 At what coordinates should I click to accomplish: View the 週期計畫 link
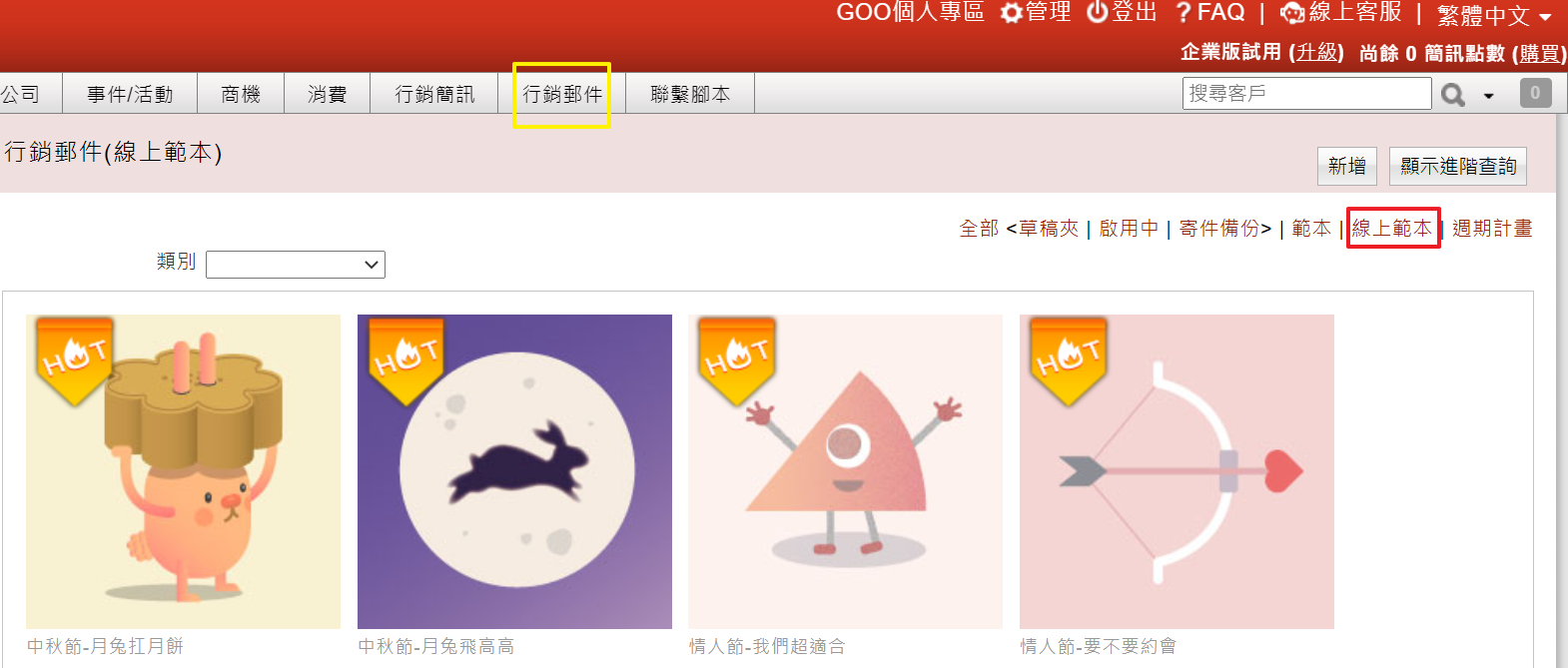(1492, 229)
